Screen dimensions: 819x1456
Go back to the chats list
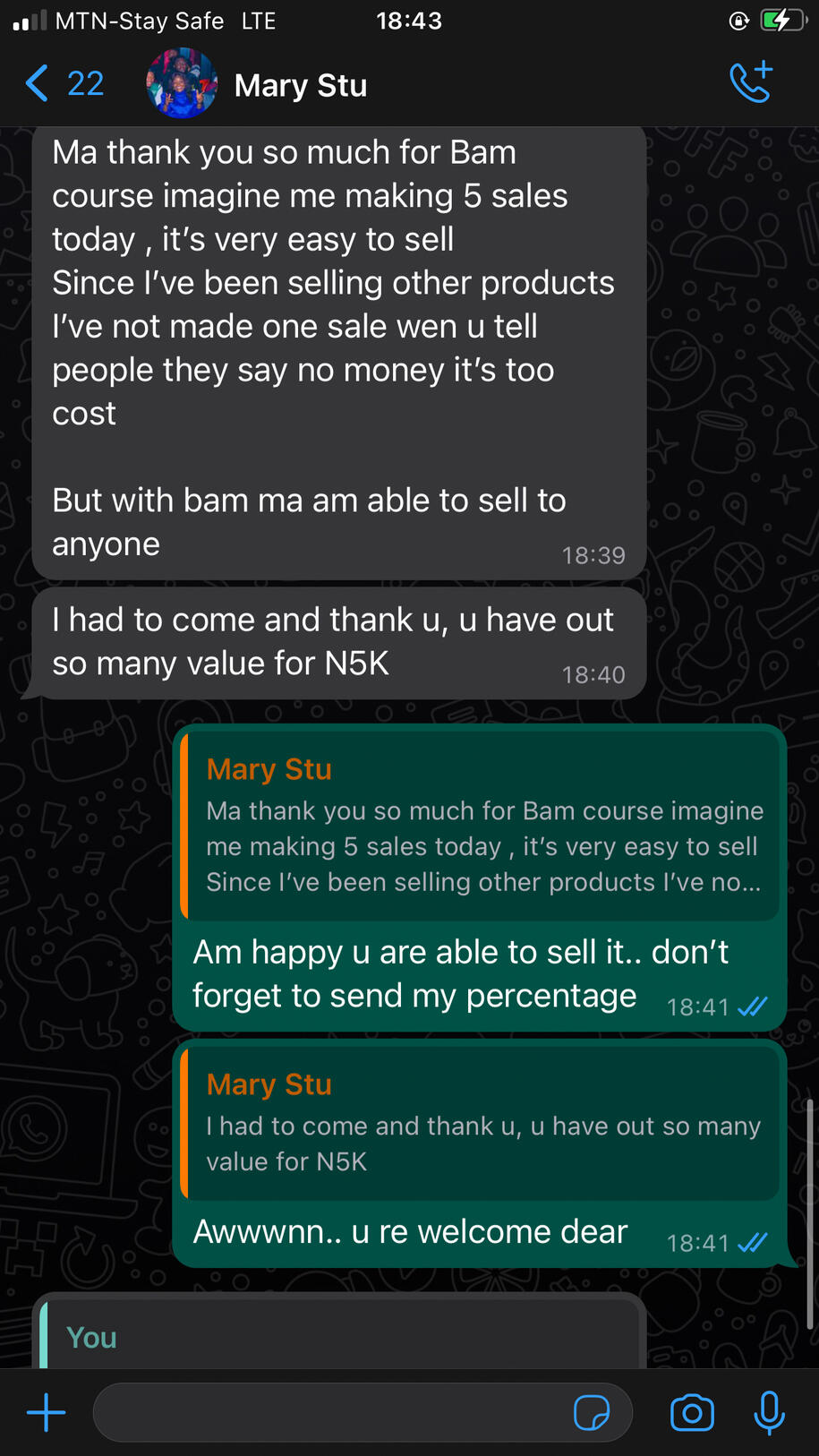(63, 85)
